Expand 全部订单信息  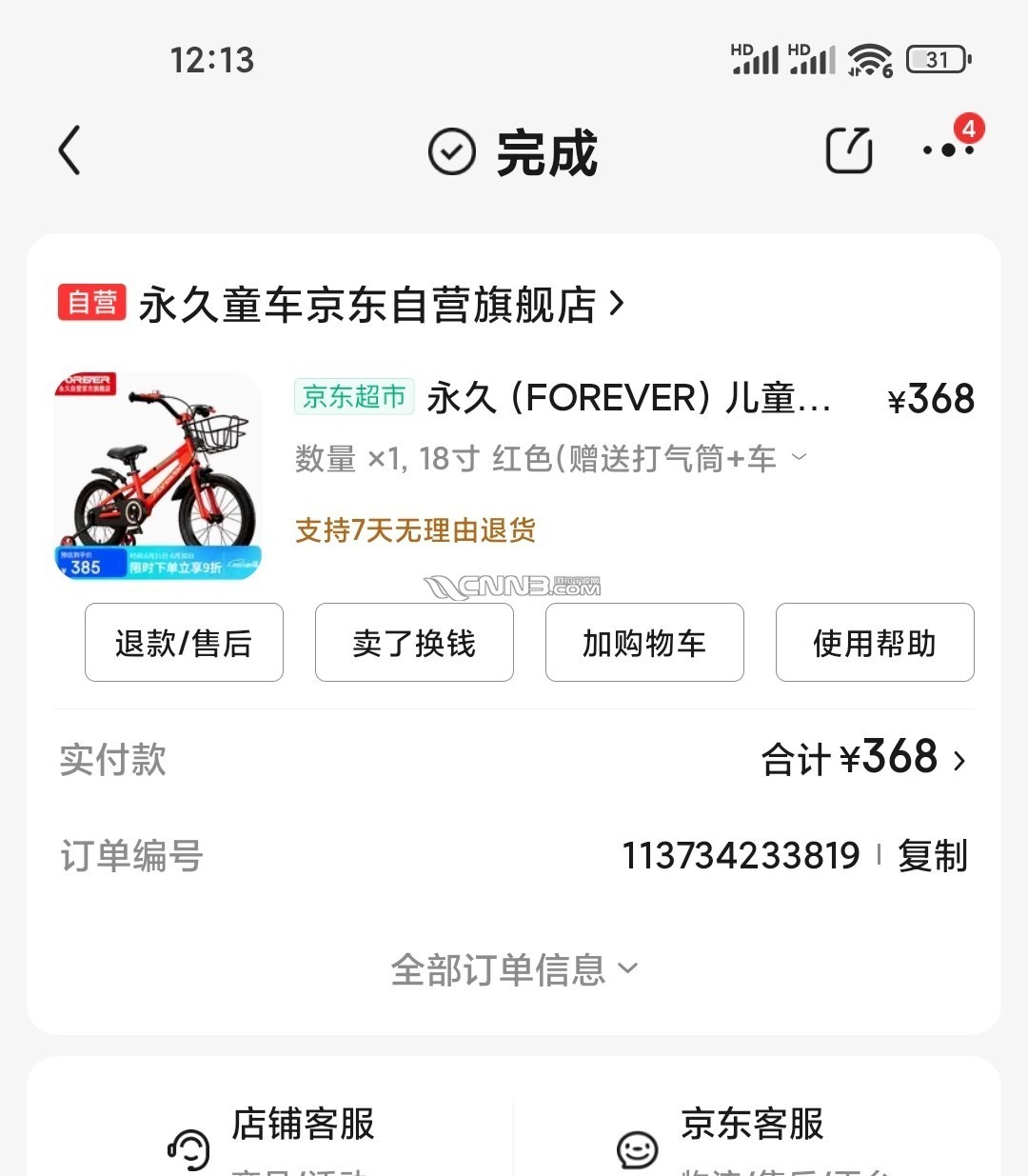514,969
